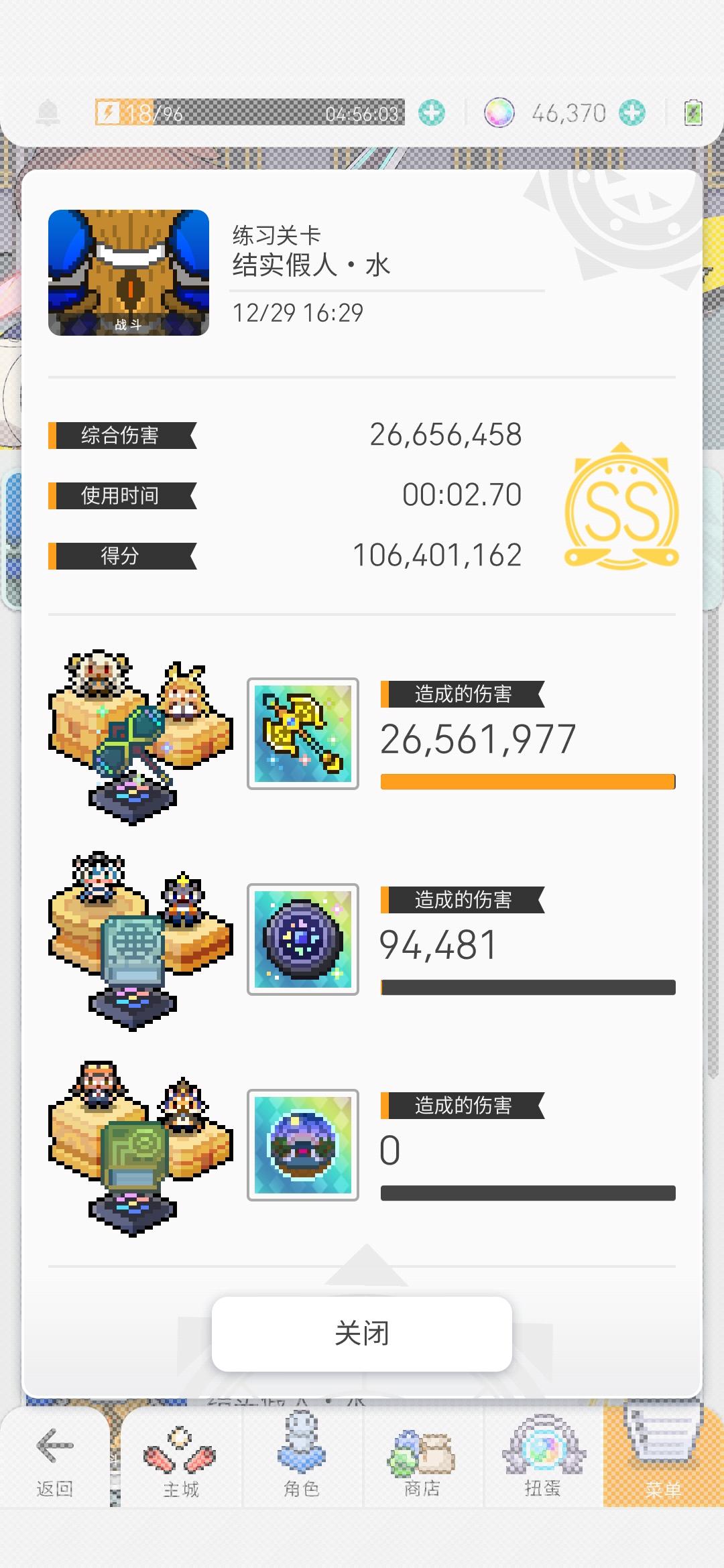Tap the rainbow gem currency icon
The width and height of the screenshot is (724, 1568).
tap(500, 111)
